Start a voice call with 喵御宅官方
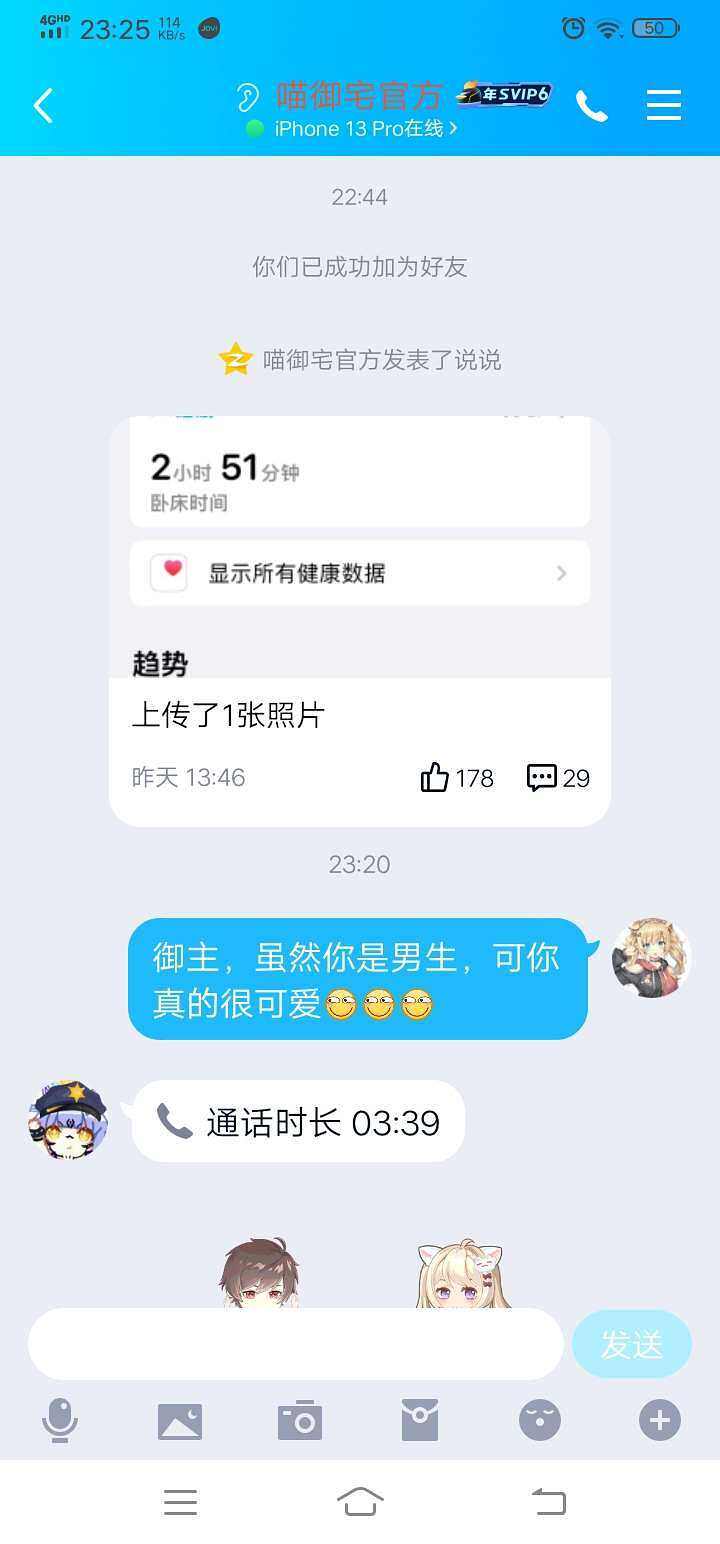This screenshot has width=720, height=1544. tap(591, 105)
